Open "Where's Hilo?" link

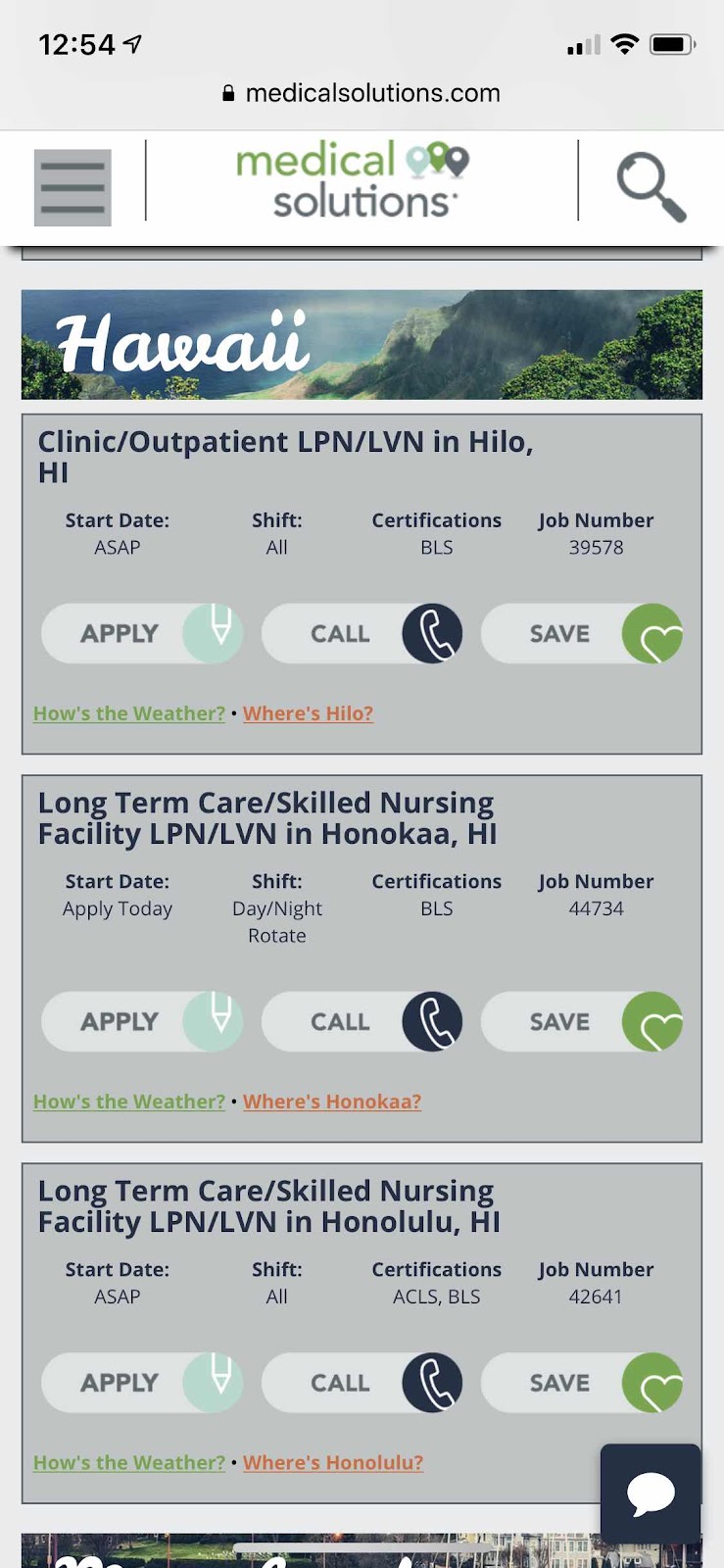[x=308, y=713]
